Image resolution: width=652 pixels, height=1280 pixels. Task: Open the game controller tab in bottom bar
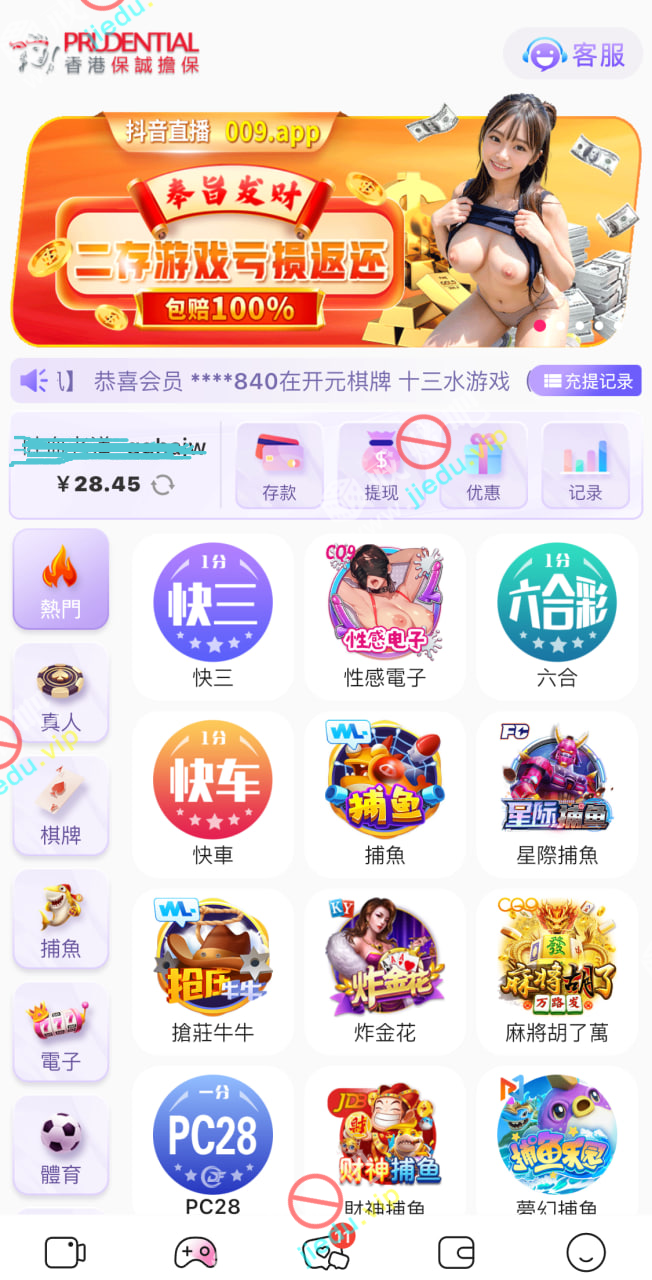(x=195, y=1252)
